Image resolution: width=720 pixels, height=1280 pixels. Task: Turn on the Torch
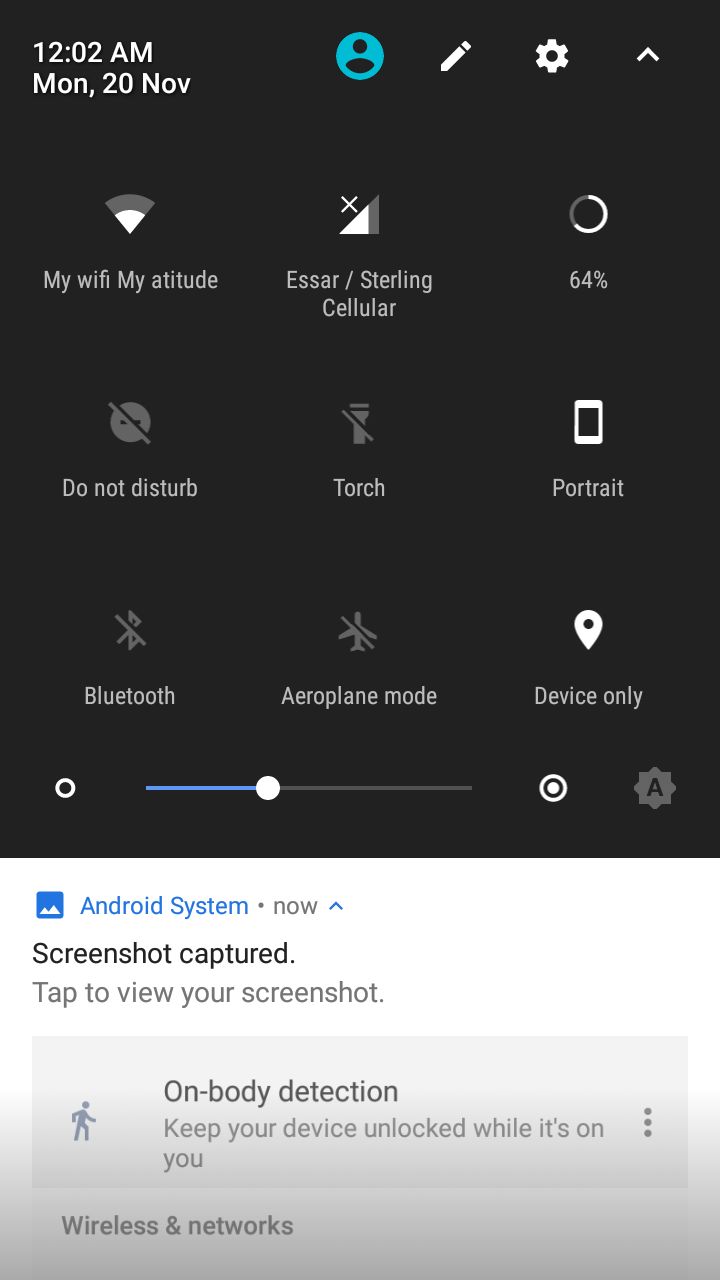pos(359,451)
